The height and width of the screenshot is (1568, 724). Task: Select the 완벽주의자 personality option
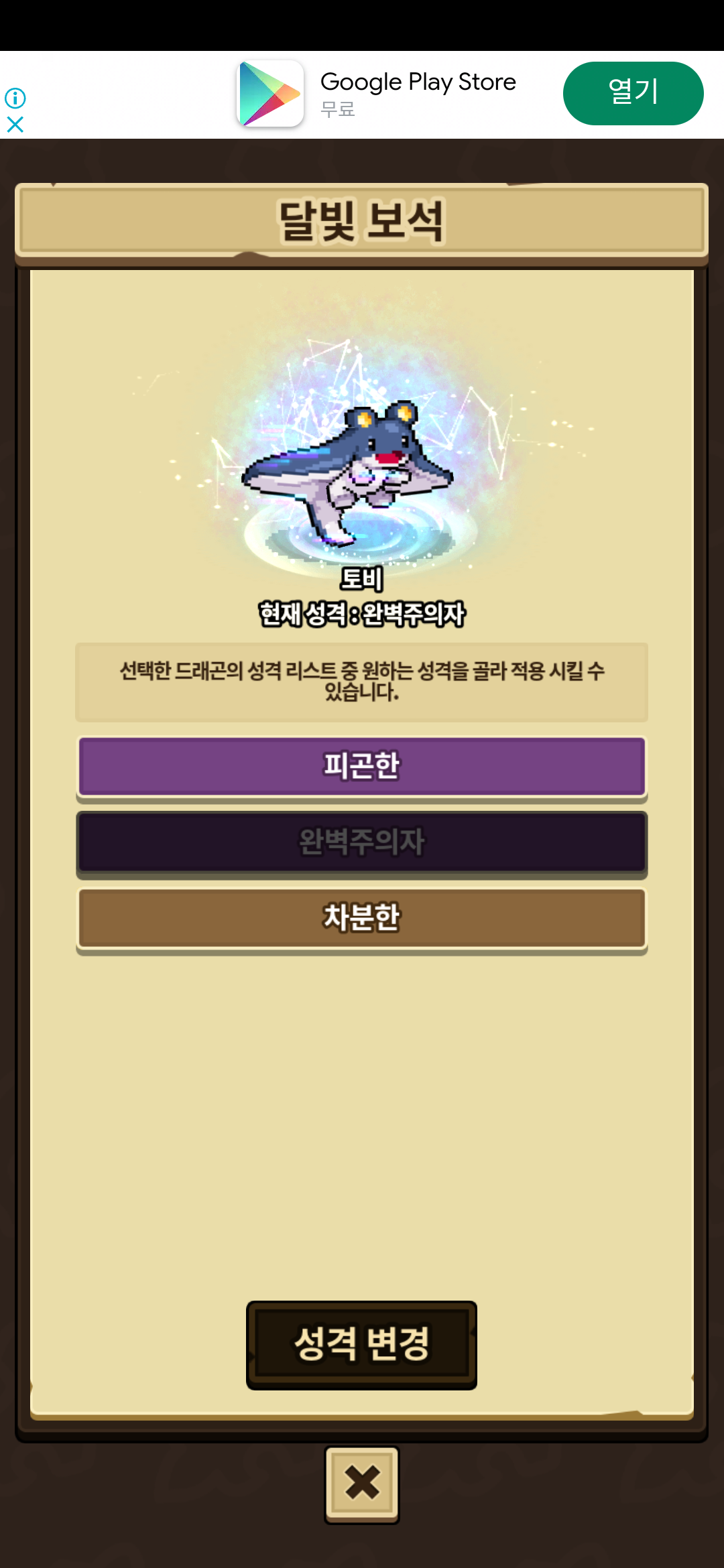[361, 842]
